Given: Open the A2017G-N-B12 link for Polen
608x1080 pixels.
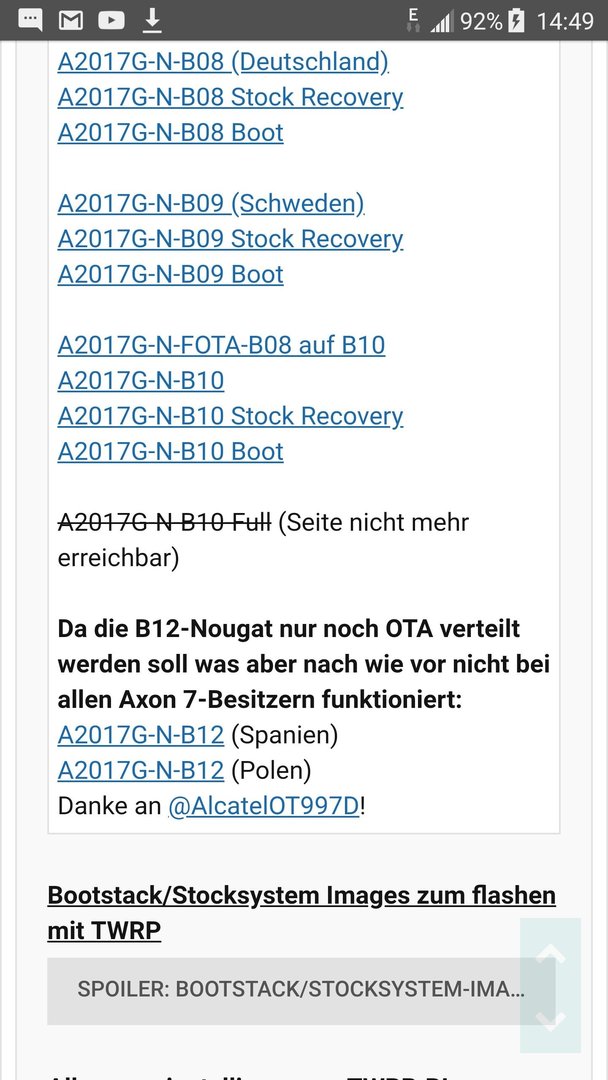Looking at the screenshot, I should pos(140,770).
